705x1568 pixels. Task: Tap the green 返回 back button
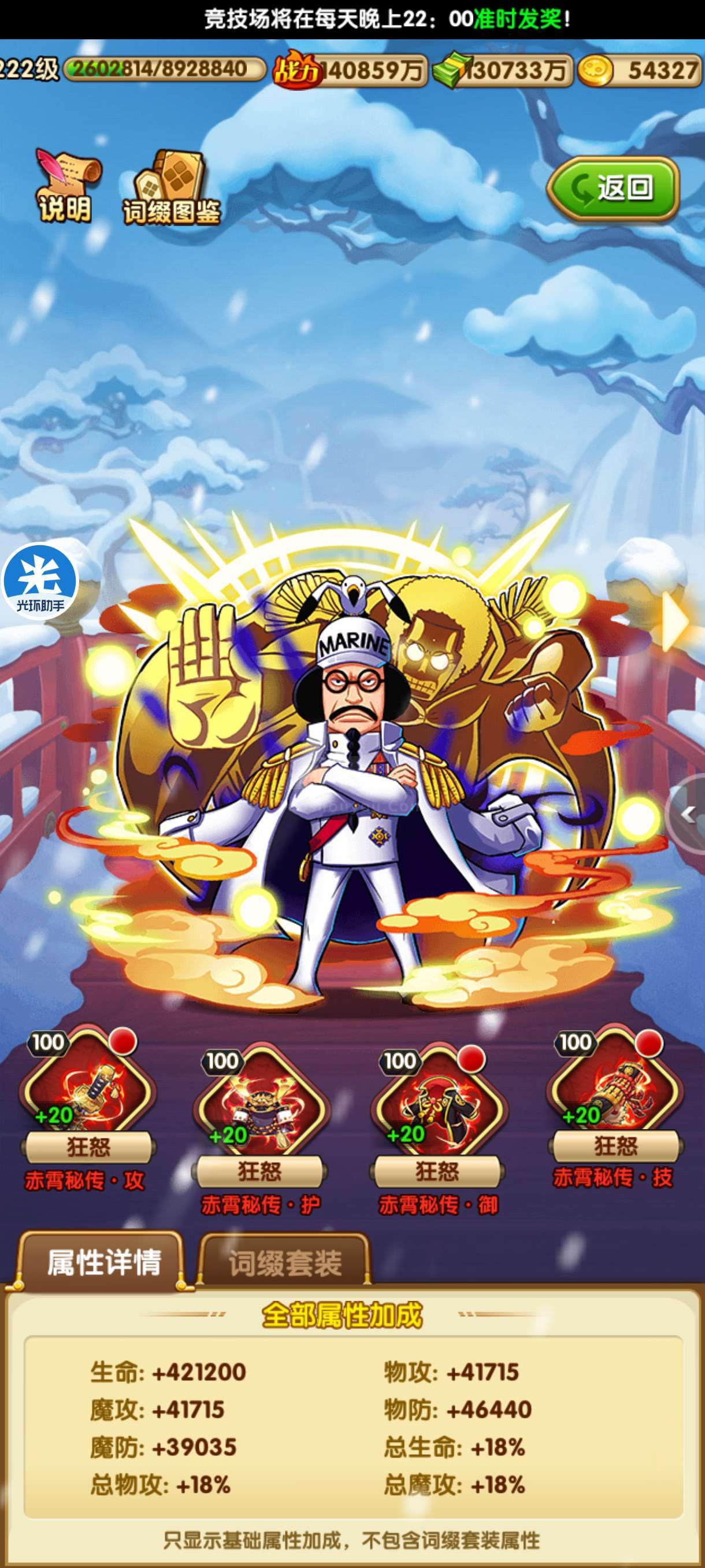pos(613,188)
